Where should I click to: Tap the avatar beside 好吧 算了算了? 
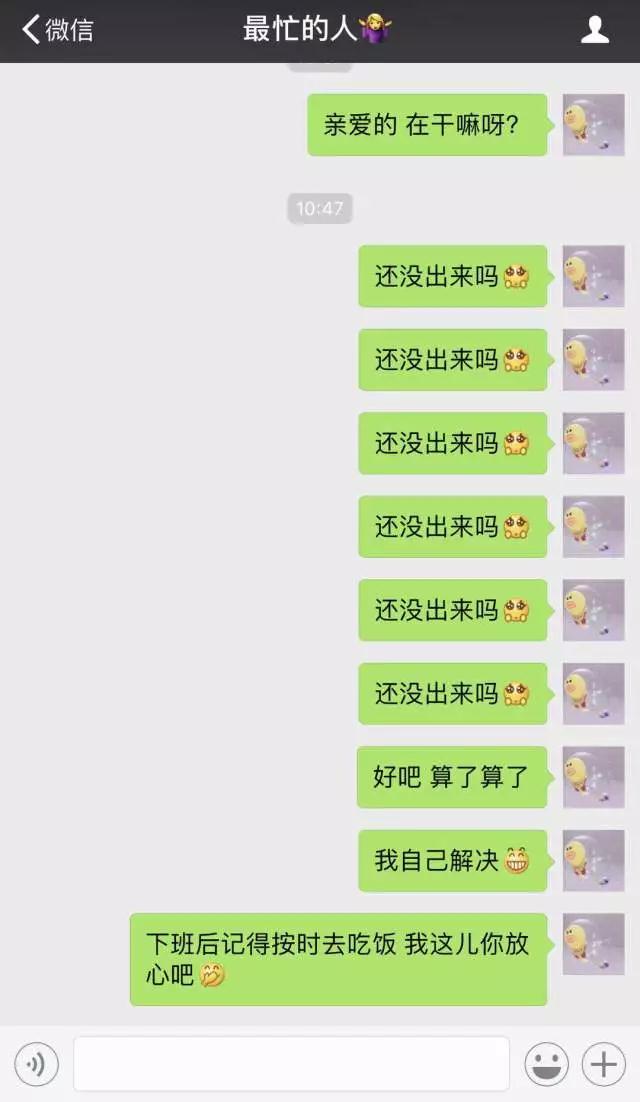pos(593,777)
